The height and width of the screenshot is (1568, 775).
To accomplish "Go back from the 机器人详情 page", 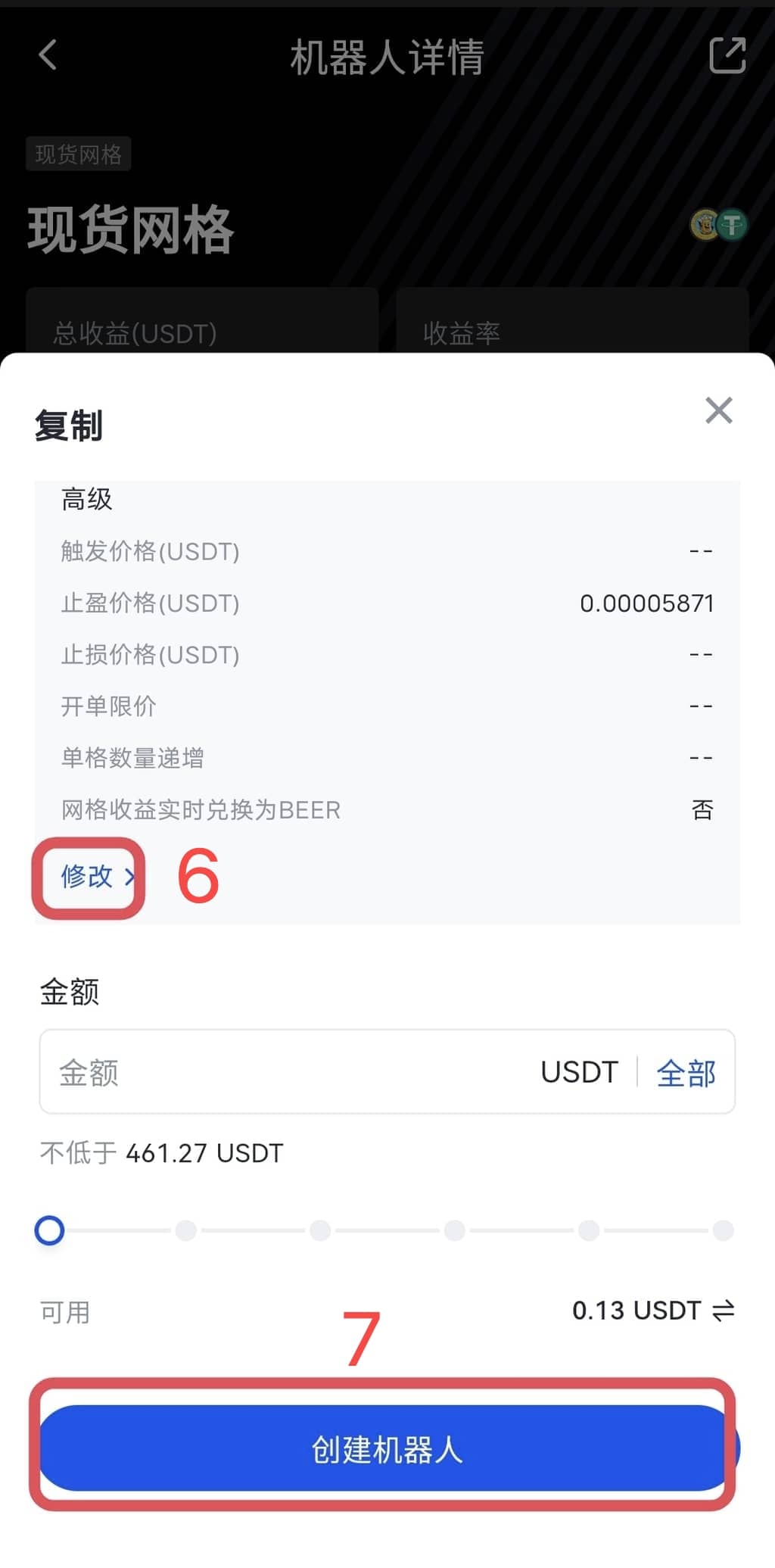I will [x=48, y=55].
